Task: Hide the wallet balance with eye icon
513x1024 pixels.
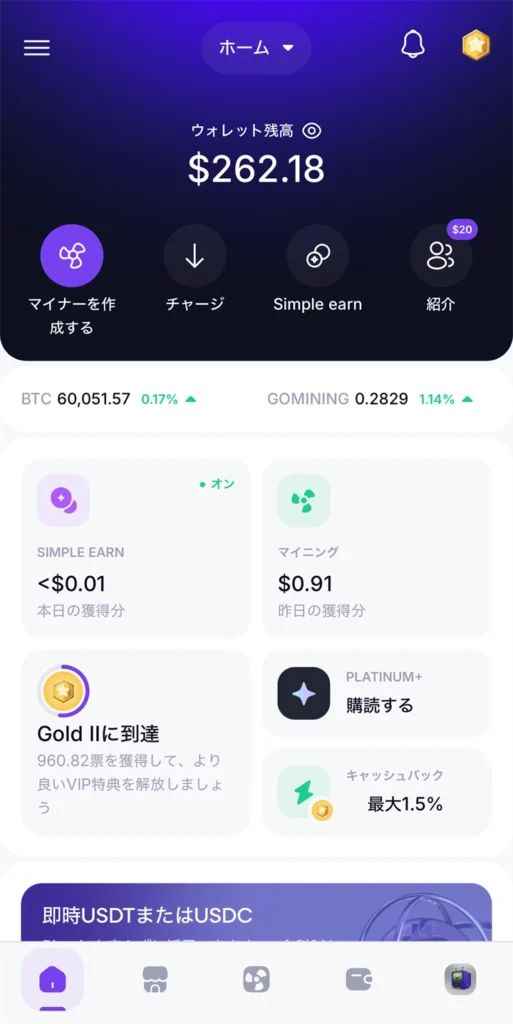Action: pos(313,131)
